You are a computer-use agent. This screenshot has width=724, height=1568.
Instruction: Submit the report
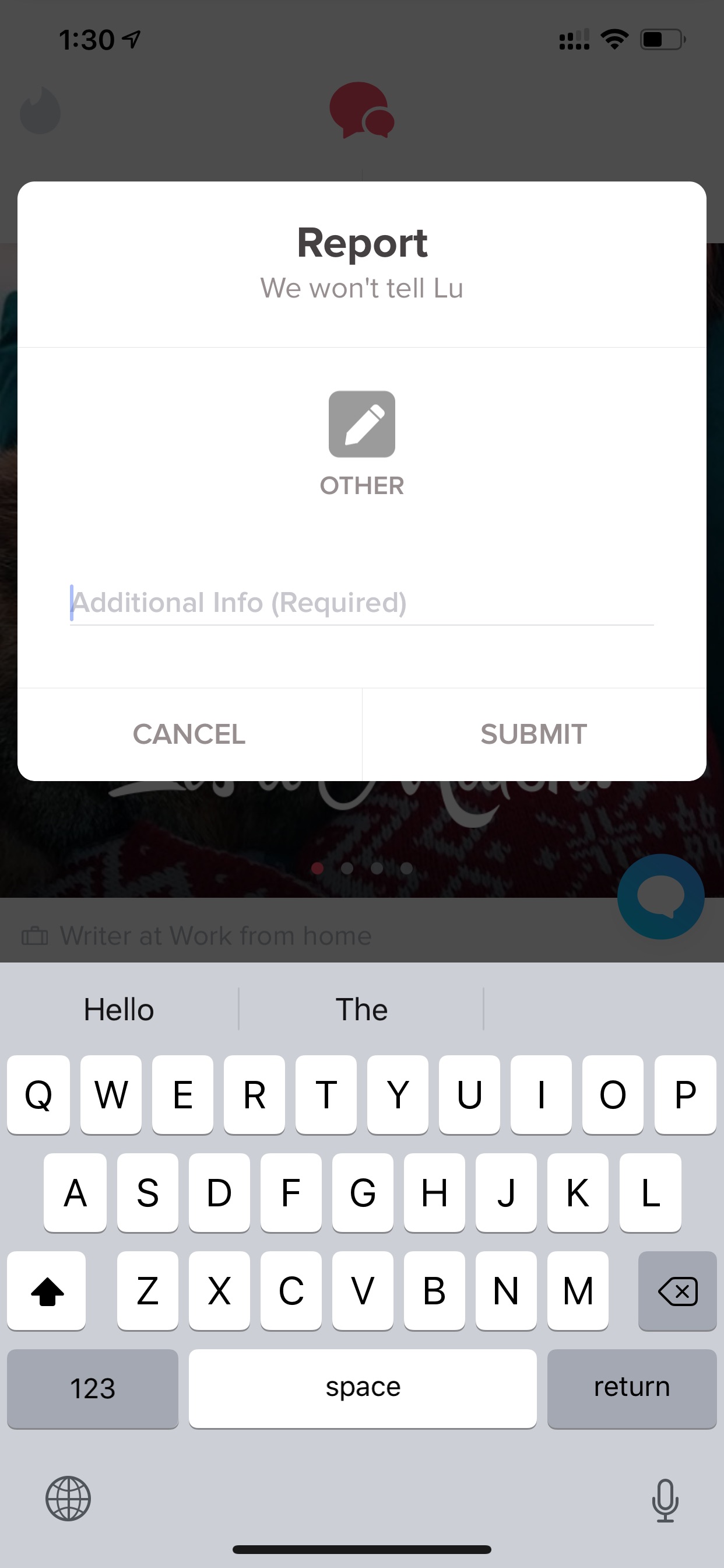pos(534,734)
